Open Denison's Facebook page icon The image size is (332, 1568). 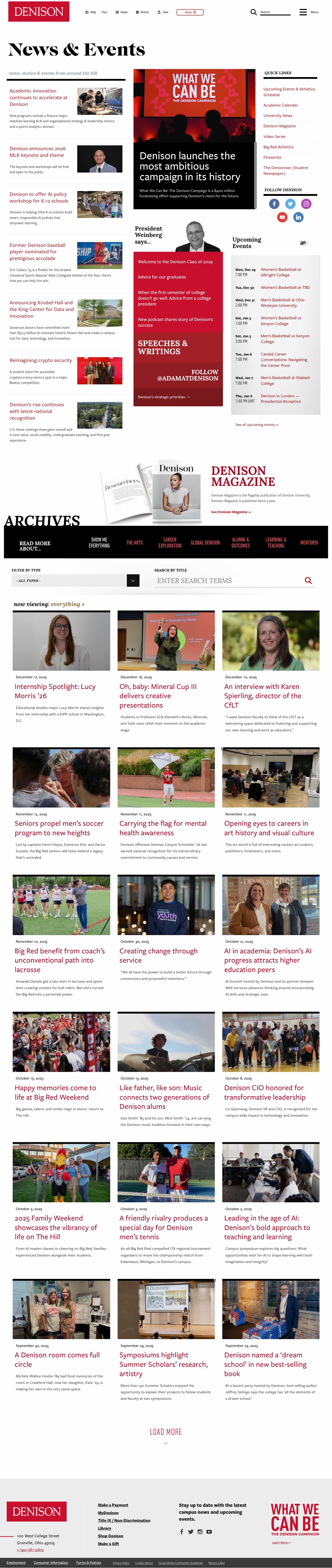pyautogui.click(x=274, y=204)
